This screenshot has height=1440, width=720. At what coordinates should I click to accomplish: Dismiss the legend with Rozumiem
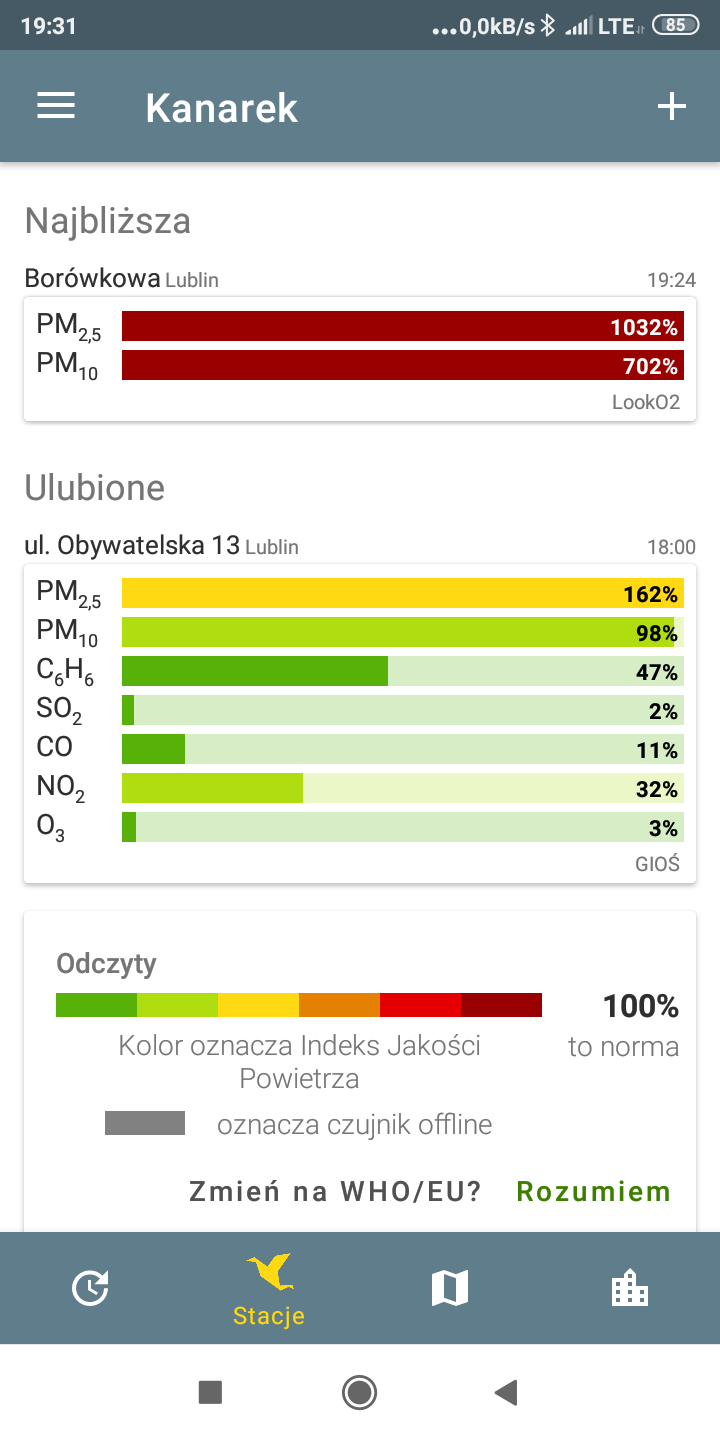pos(593,1191)
